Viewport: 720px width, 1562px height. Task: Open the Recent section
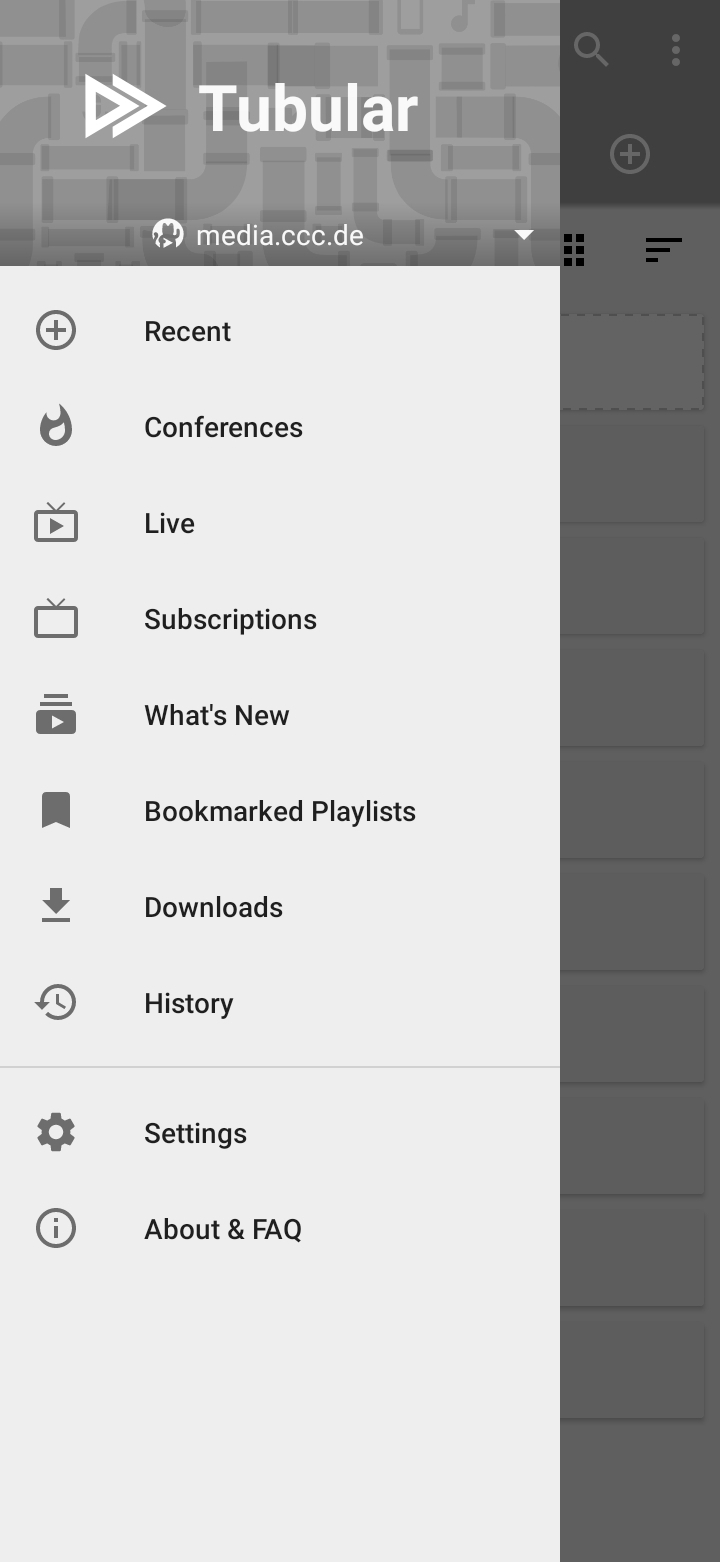pos(187,331)
